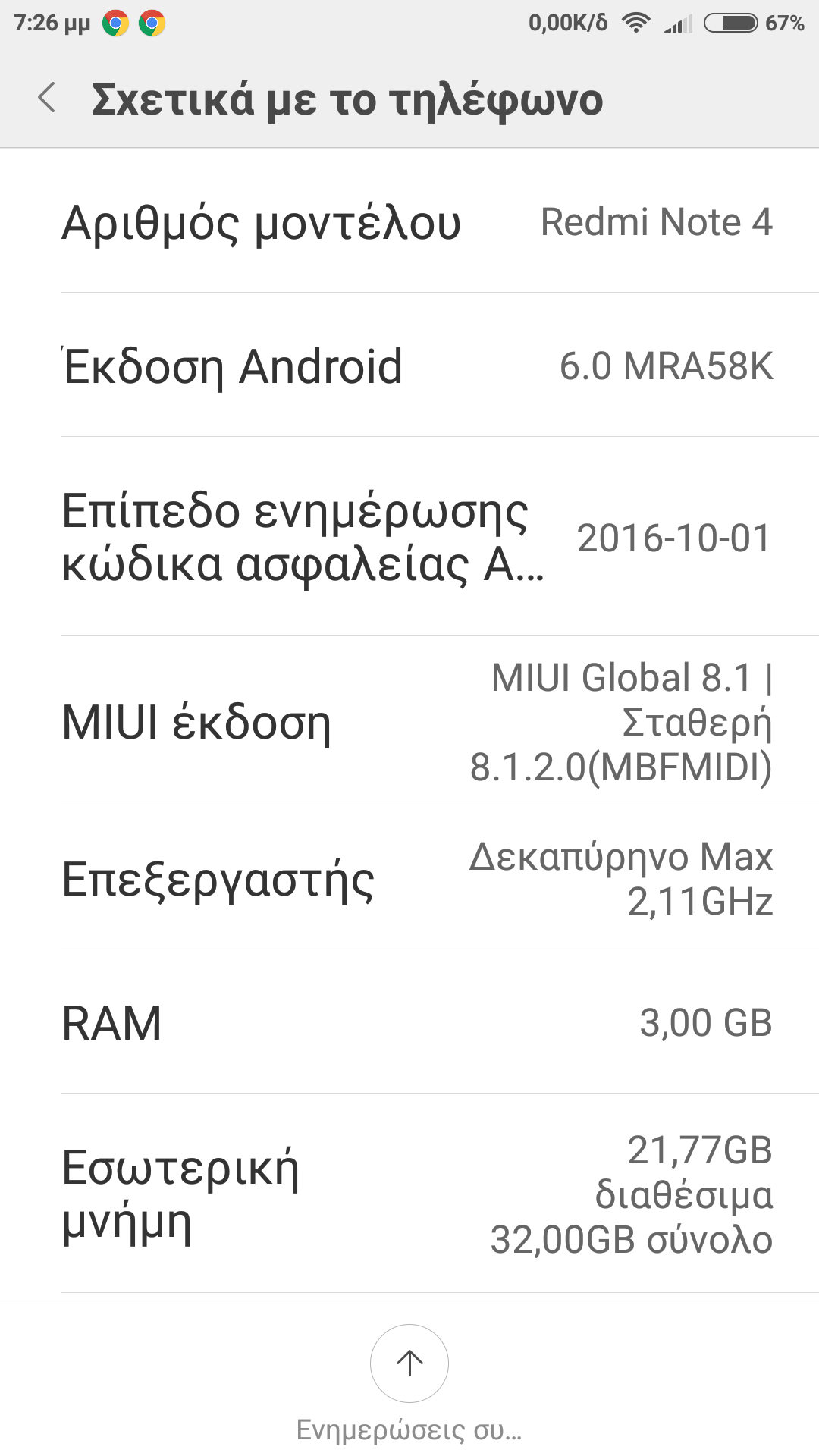Viewport: 819px width, 1456px height.
Task: Check for system updates with arrow button
Action: point(409,1363)
